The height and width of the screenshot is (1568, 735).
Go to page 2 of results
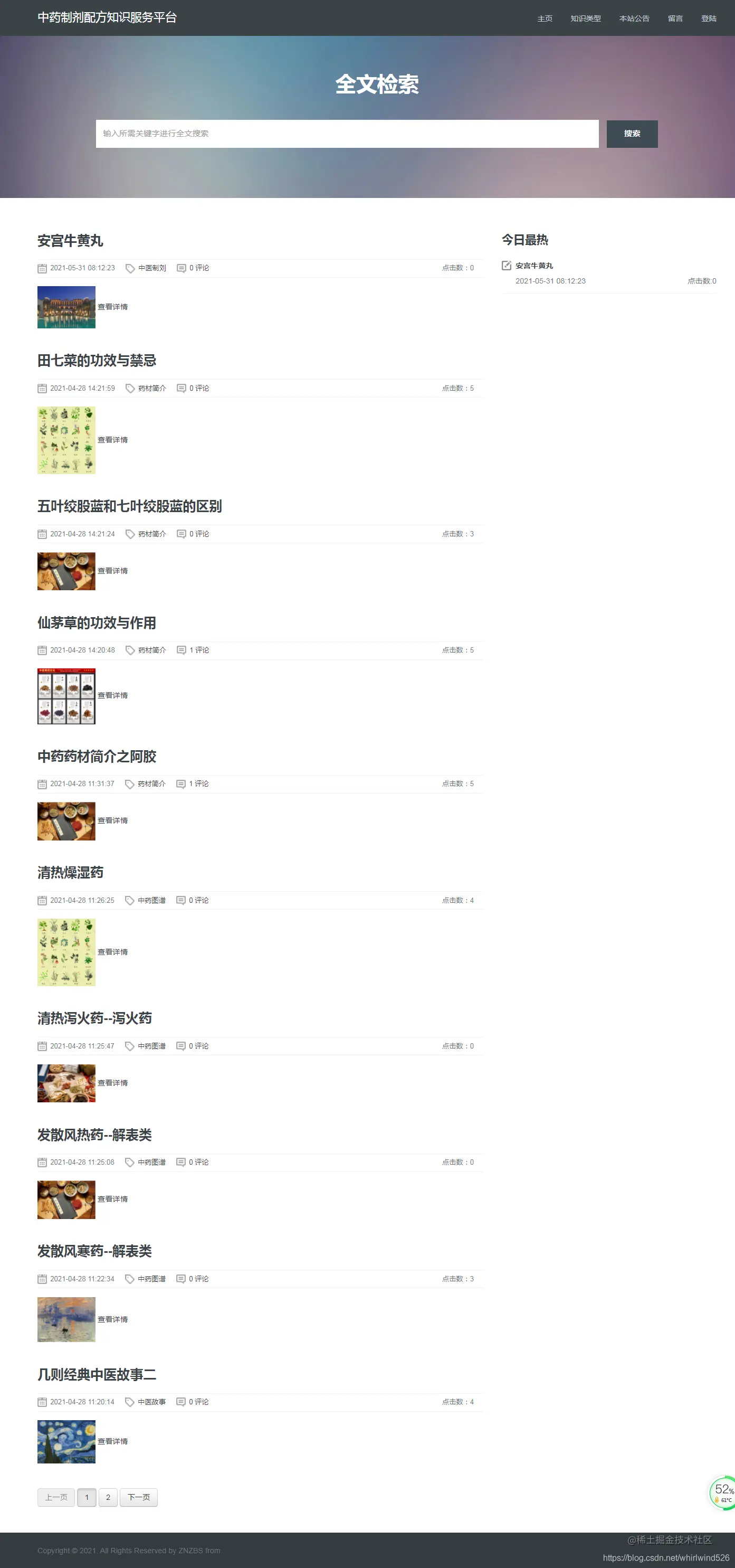point(108,1497)
